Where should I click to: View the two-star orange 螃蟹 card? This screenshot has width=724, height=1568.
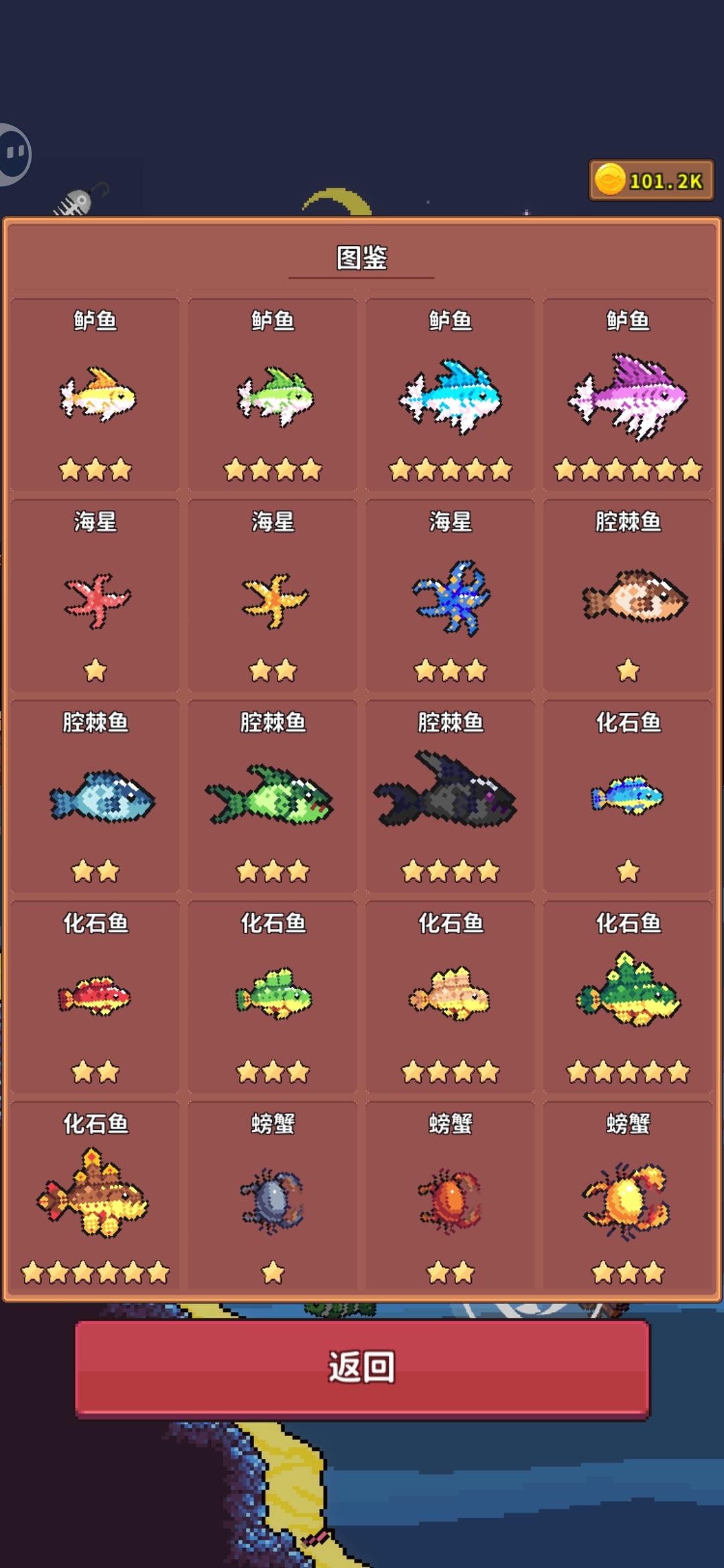pyautogui.click(x=450, y=1197)
